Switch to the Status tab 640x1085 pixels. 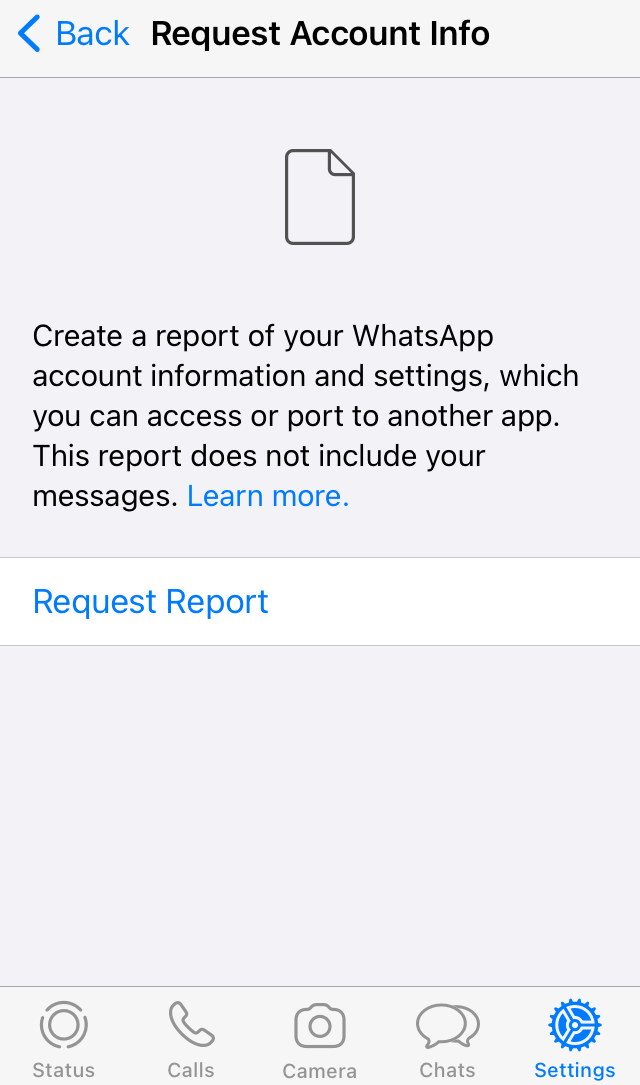tap(64, 1040)
